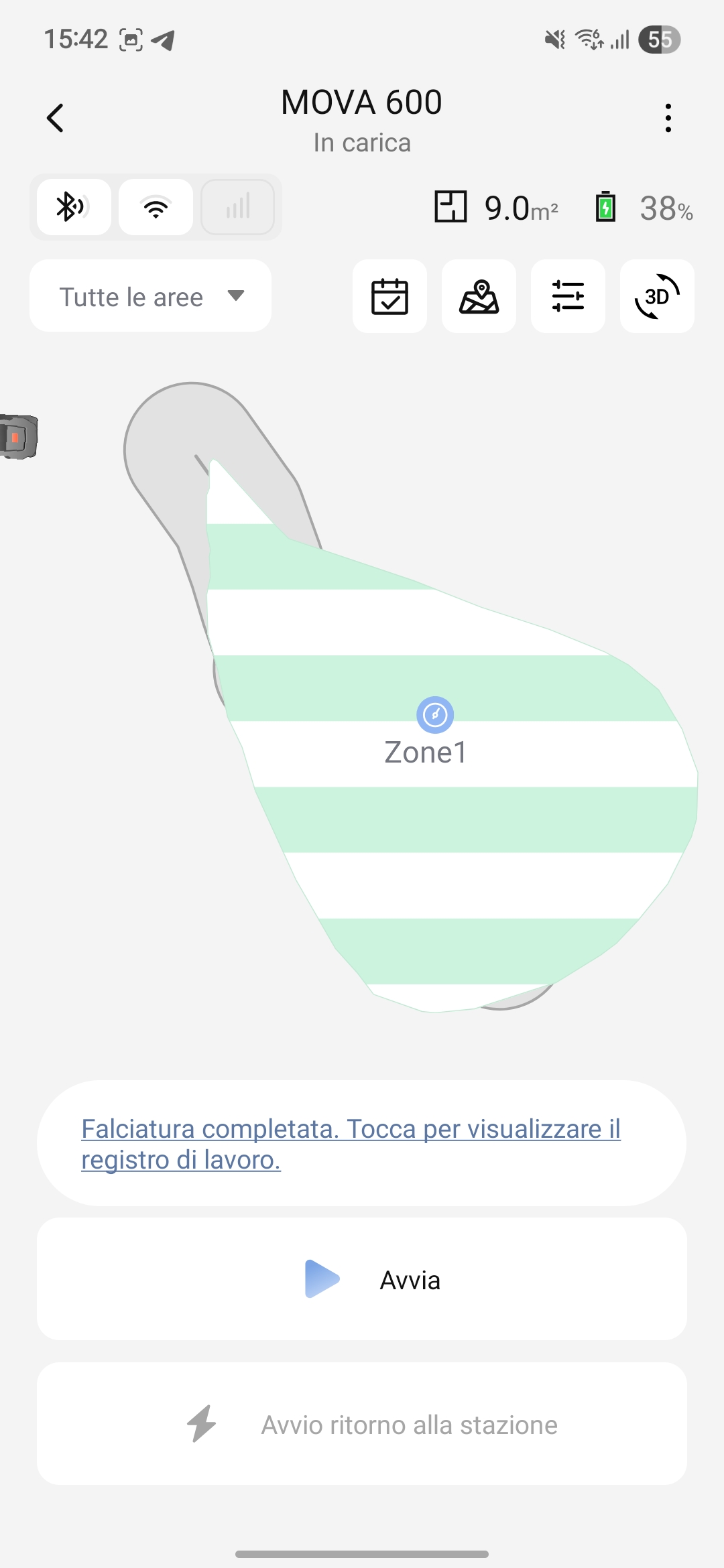
Task: Open the three-dot overflow menu
Action: click(668, 118)
